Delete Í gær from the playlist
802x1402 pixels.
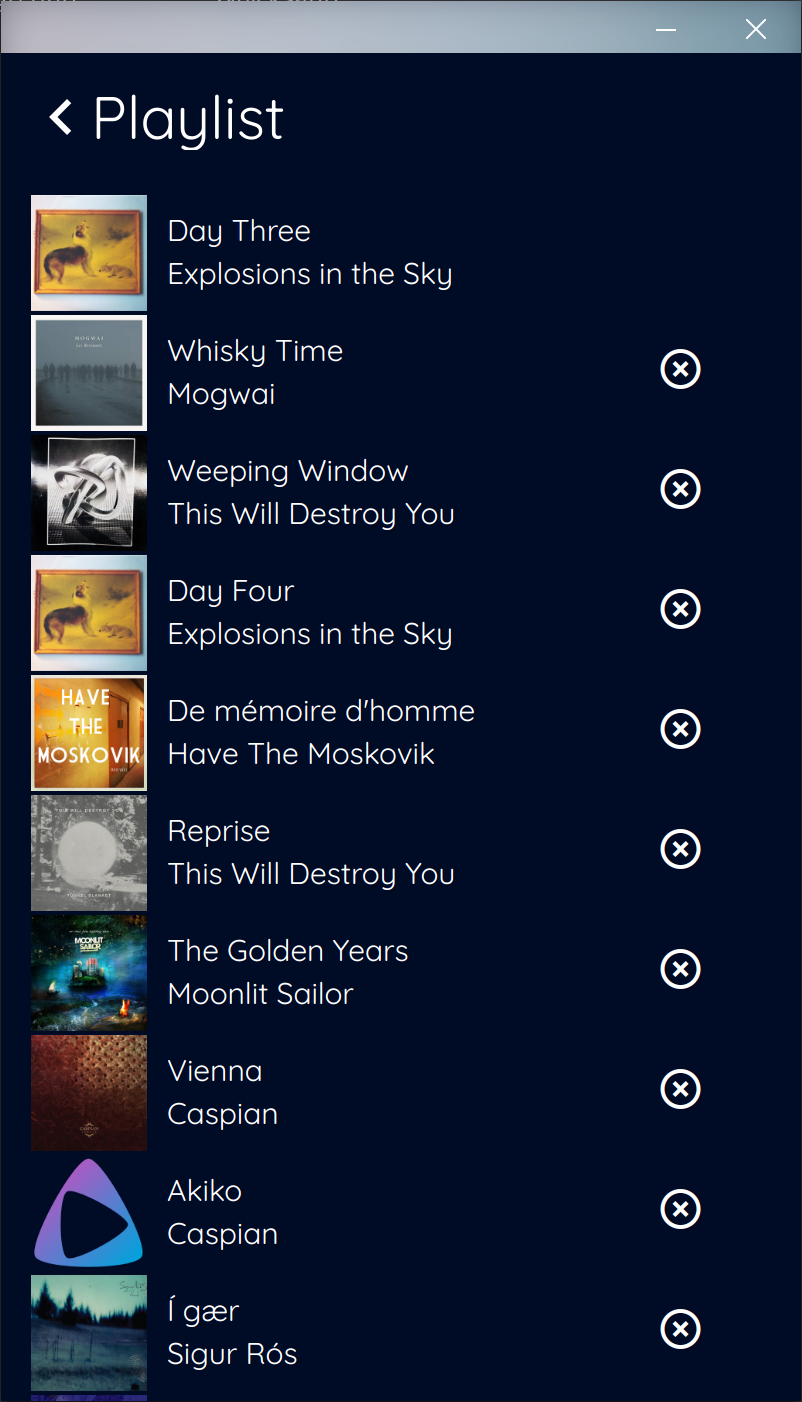tap(680, 1329)
